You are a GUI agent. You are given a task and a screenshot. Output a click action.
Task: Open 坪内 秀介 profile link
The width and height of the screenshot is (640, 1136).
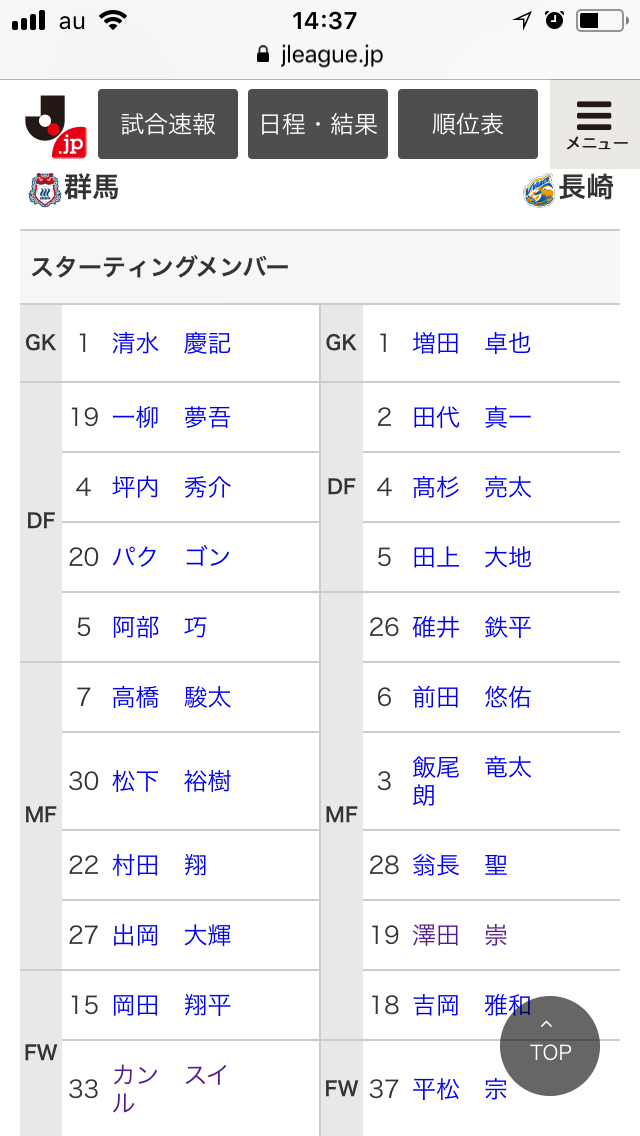tap(171, 487)
